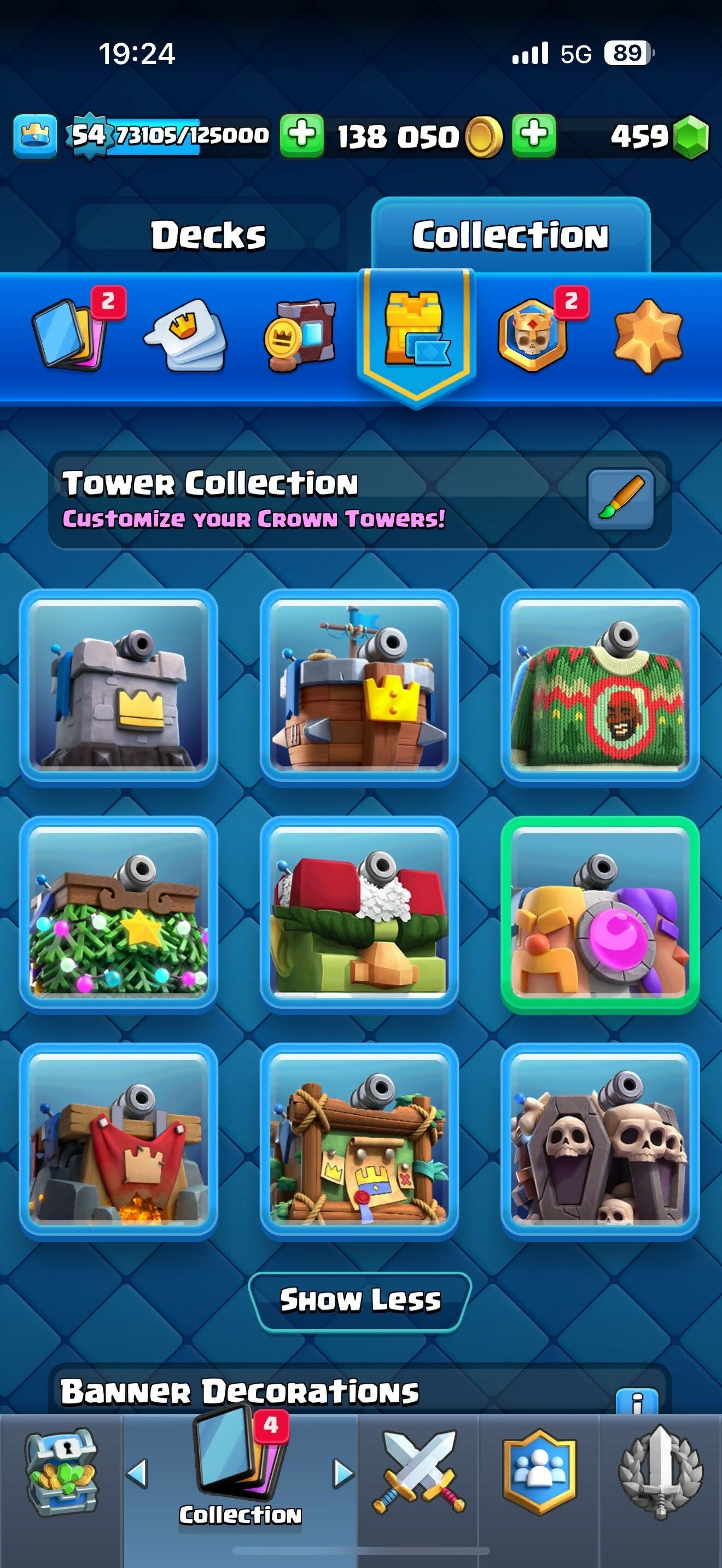Select the Christmas tree tower skin

point(119,912)
